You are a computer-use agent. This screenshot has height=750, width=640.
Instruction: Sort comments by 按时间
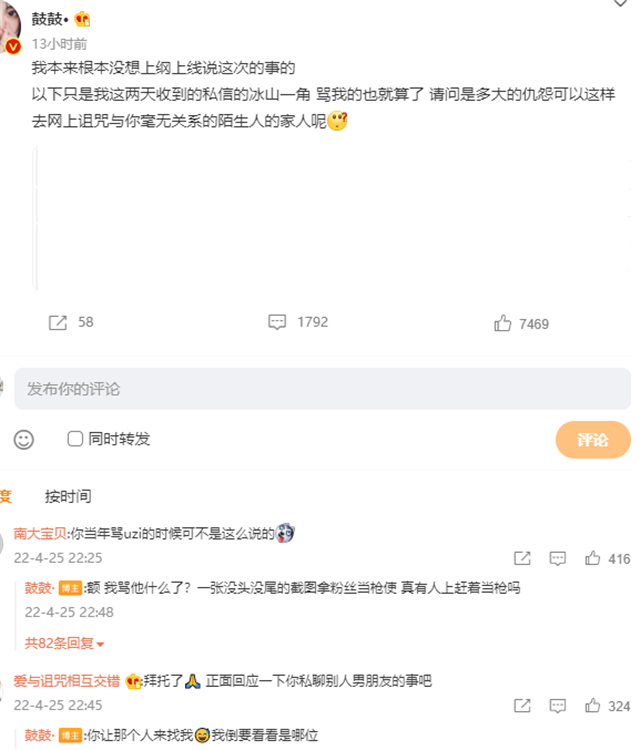[x=68, y=496]
